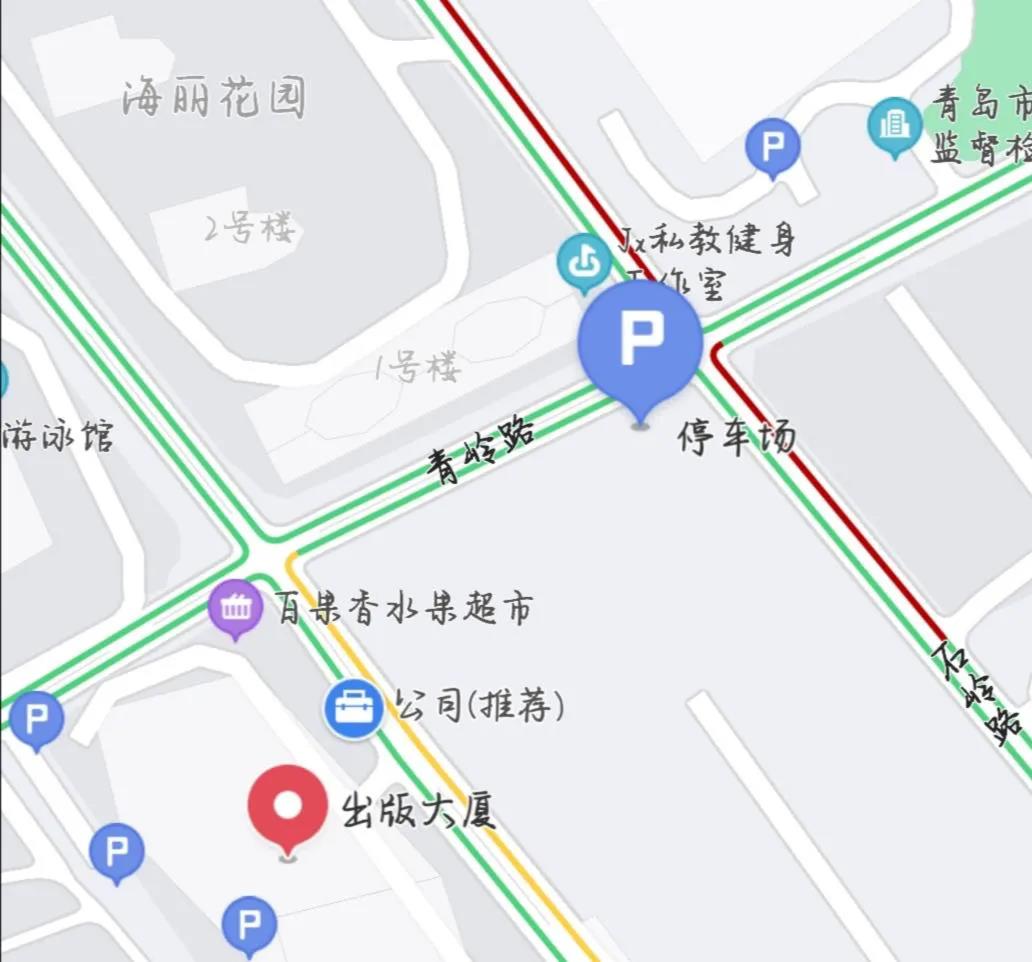The image size is (1032, 962).
Task: Select the red pin at 出版大厦
Action: [x=287, y=805]
